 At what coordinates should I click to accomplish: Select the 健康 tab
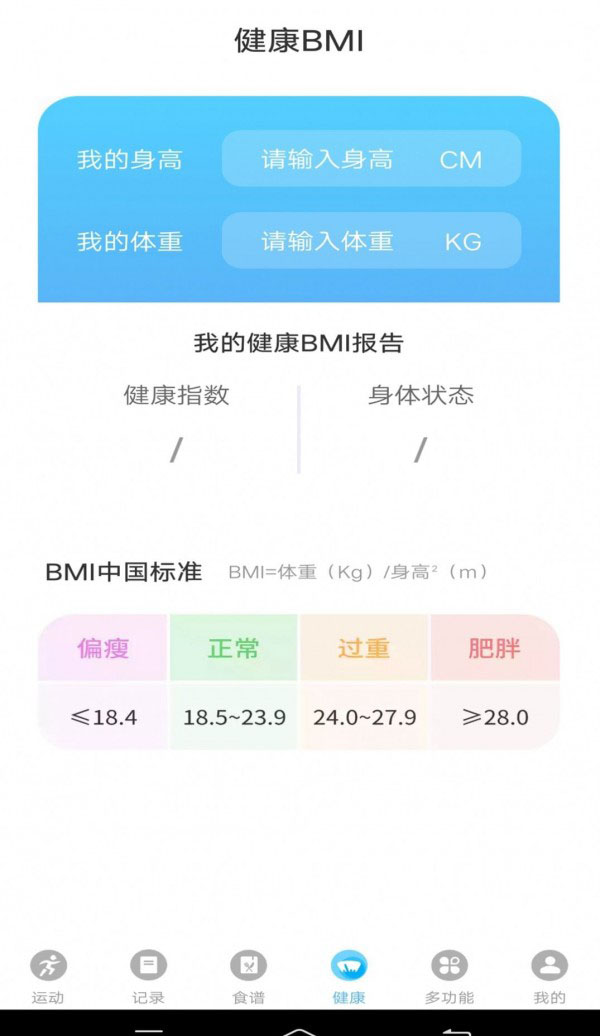tap(349, 975)
